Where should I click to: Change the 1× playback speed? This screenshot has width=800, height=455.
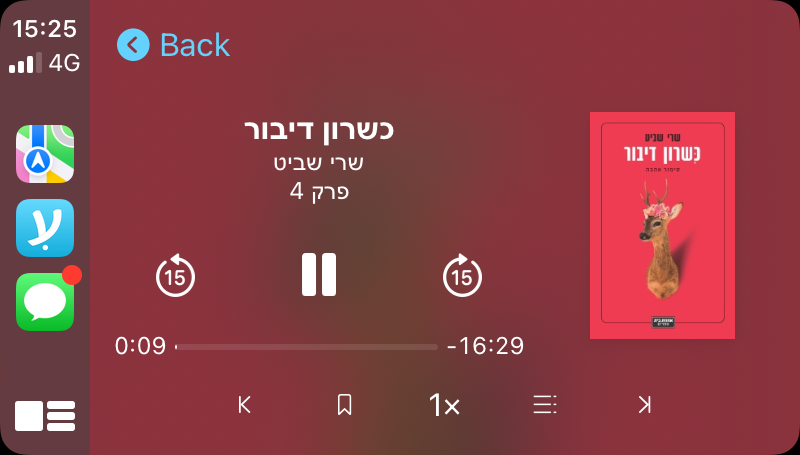[x=444, y=405]
